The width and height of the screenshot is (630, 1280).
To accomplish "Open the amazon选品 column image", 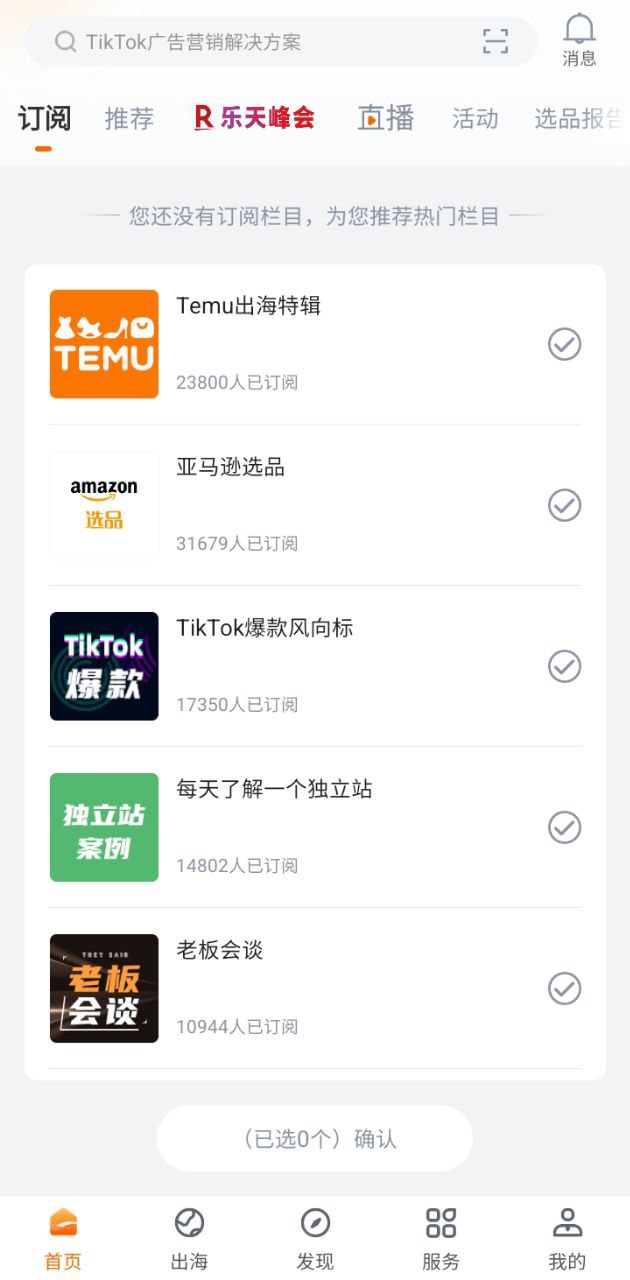I will pyautogui.click(x=104, y=505).
